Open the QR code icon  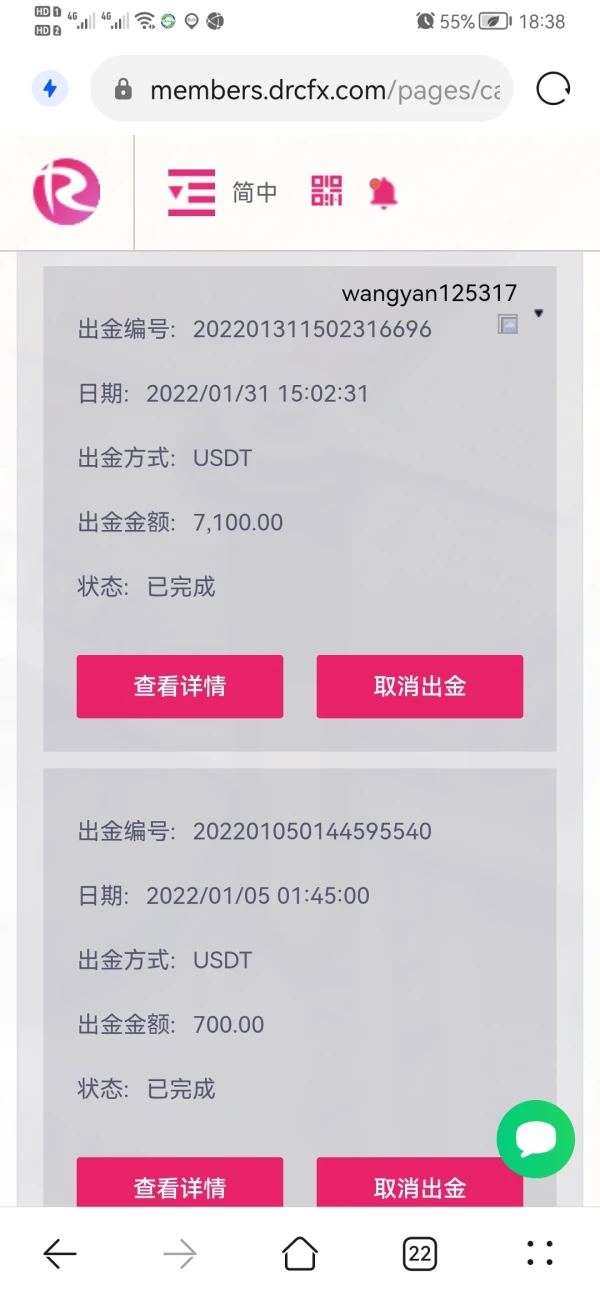click(x=327, y=191)
